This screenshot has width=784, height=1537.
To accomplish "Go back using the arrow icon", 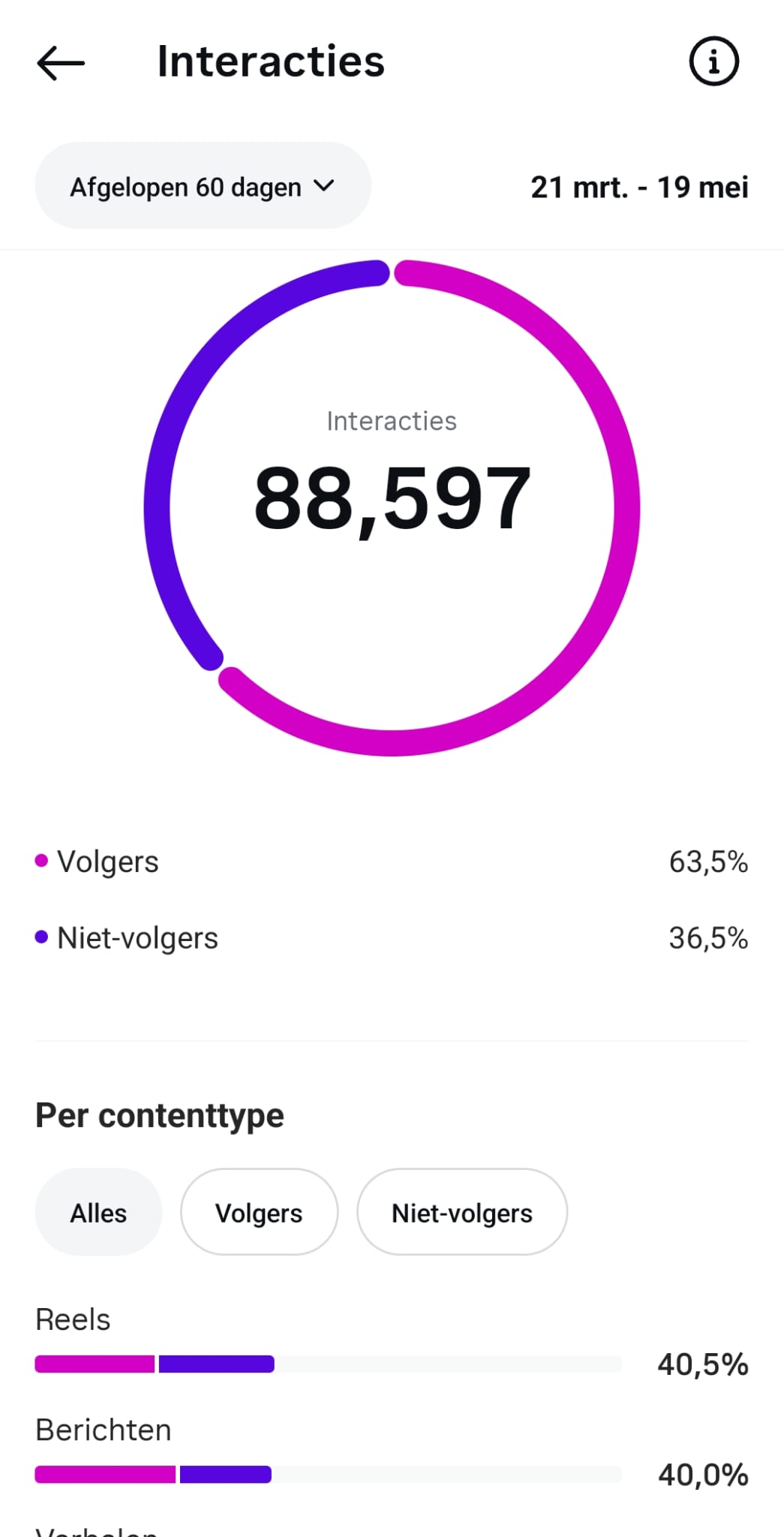I will (61, 63).
